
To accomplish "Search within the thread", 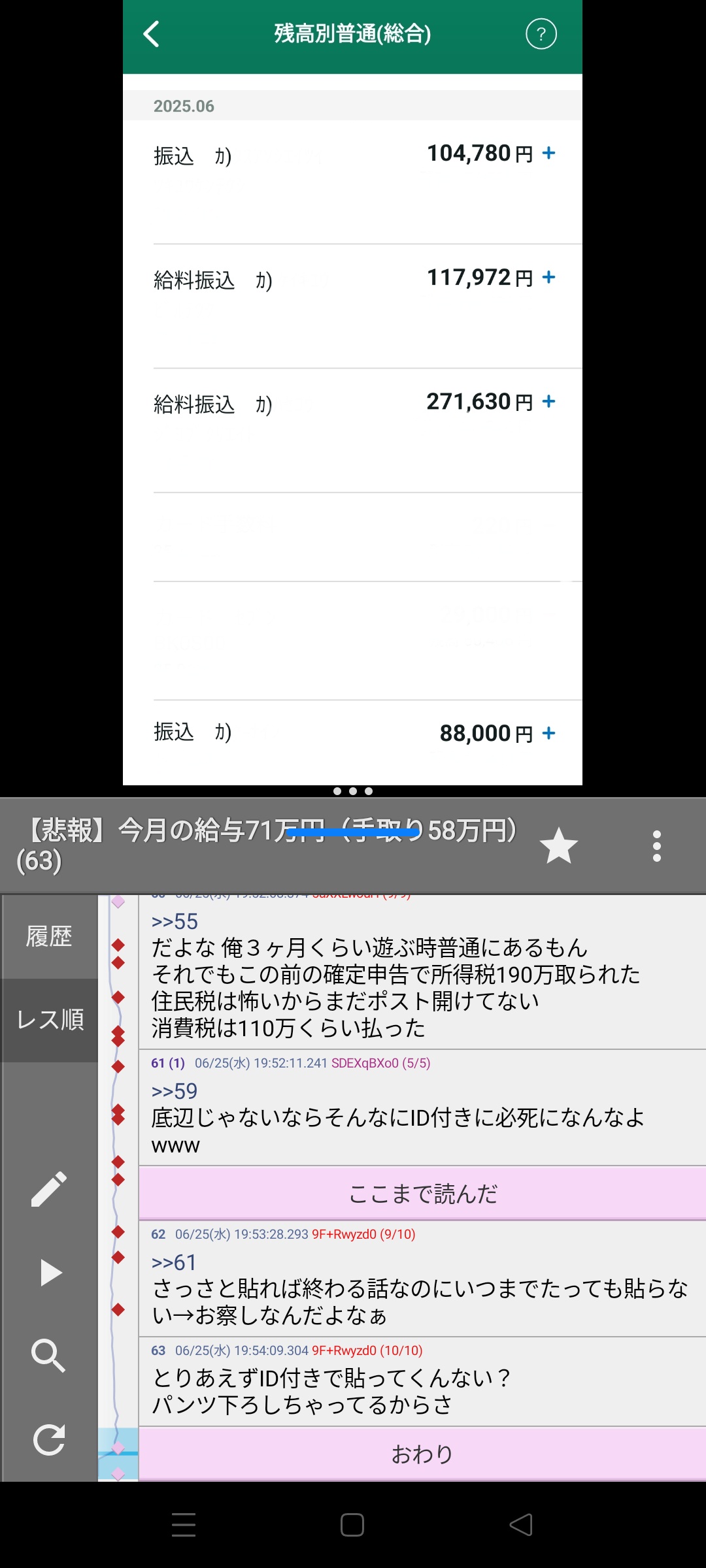I will tap(49, 1356).
